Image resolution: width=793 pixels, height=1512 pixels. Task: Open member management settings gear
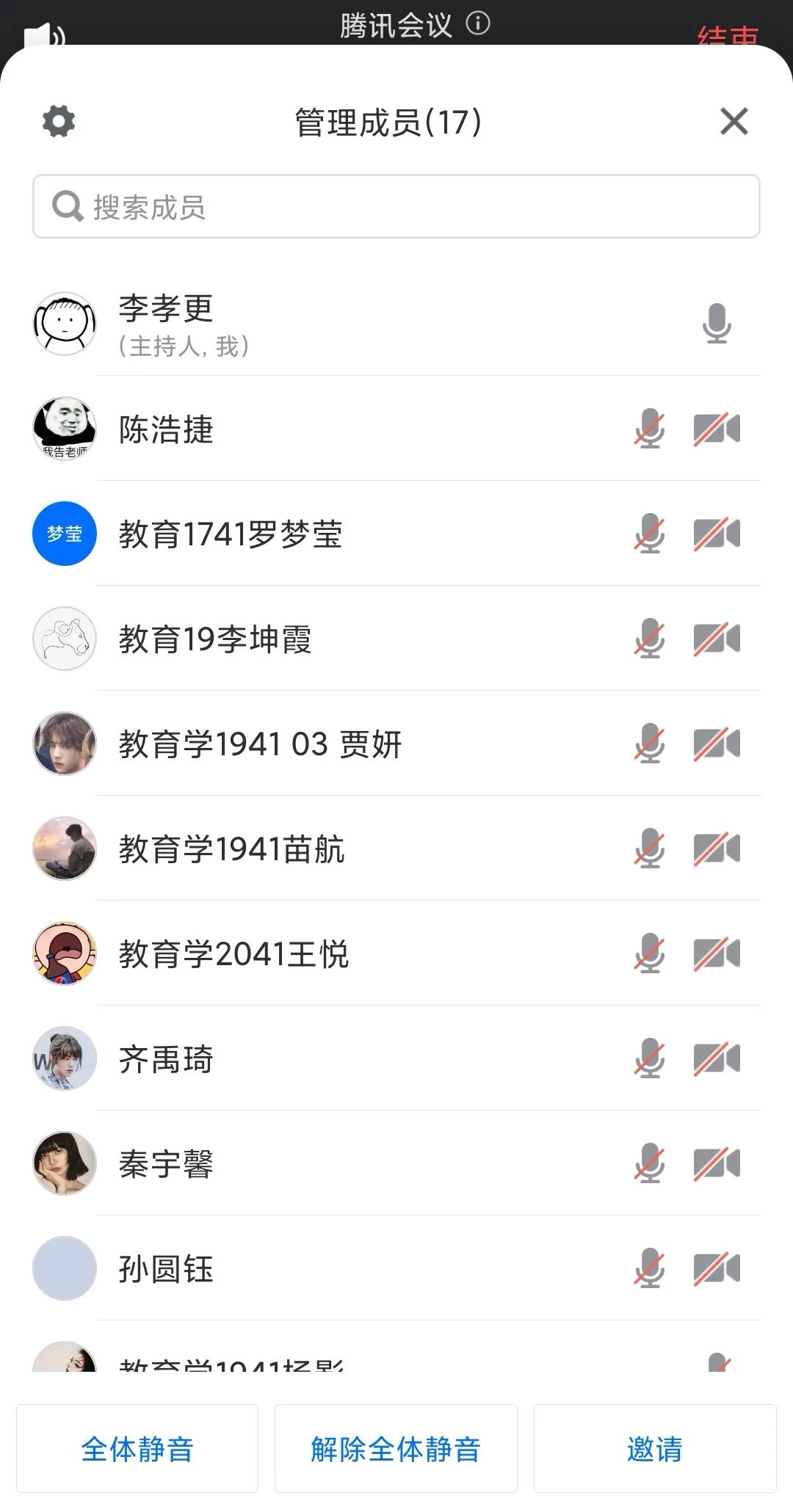[59, 121]
